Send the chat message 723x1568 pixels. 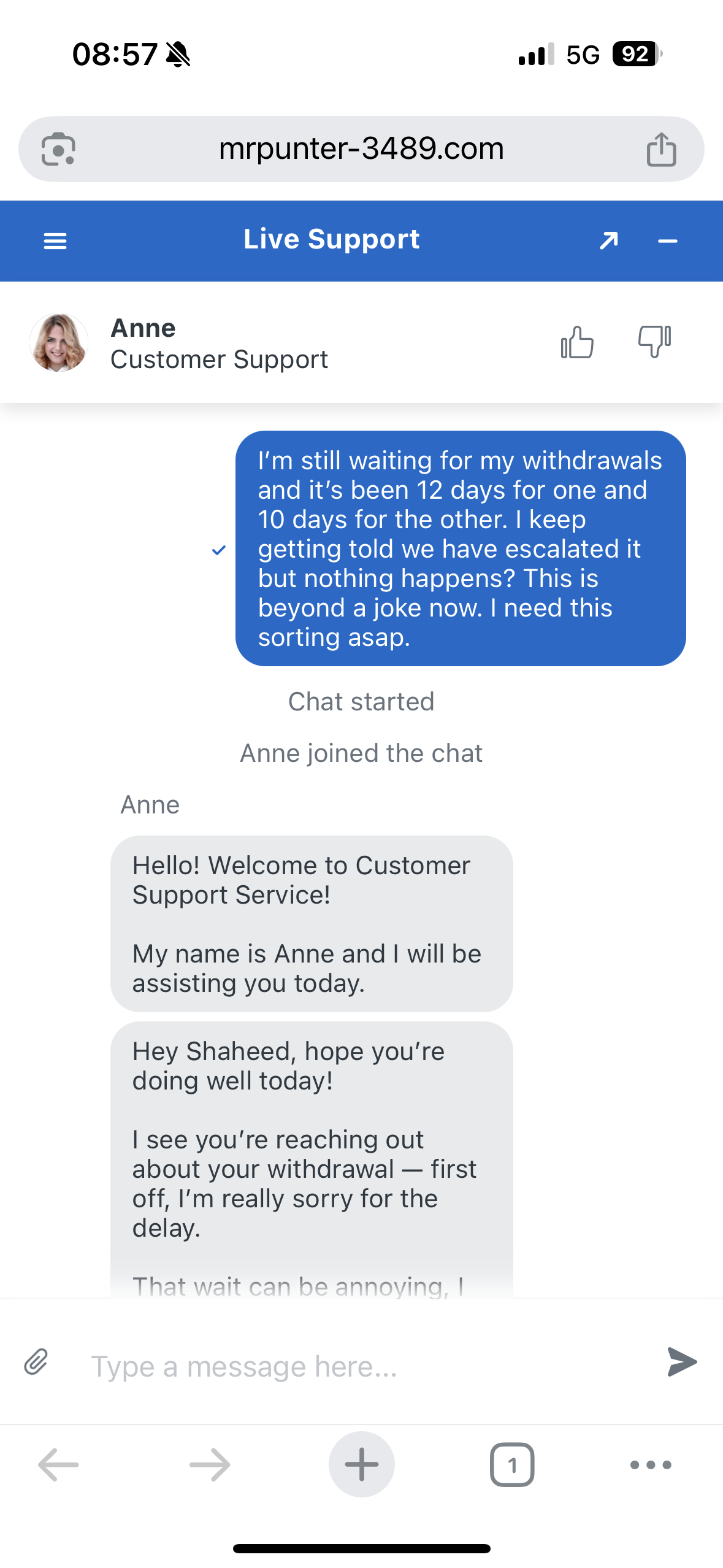click(x=682, y=1362)
